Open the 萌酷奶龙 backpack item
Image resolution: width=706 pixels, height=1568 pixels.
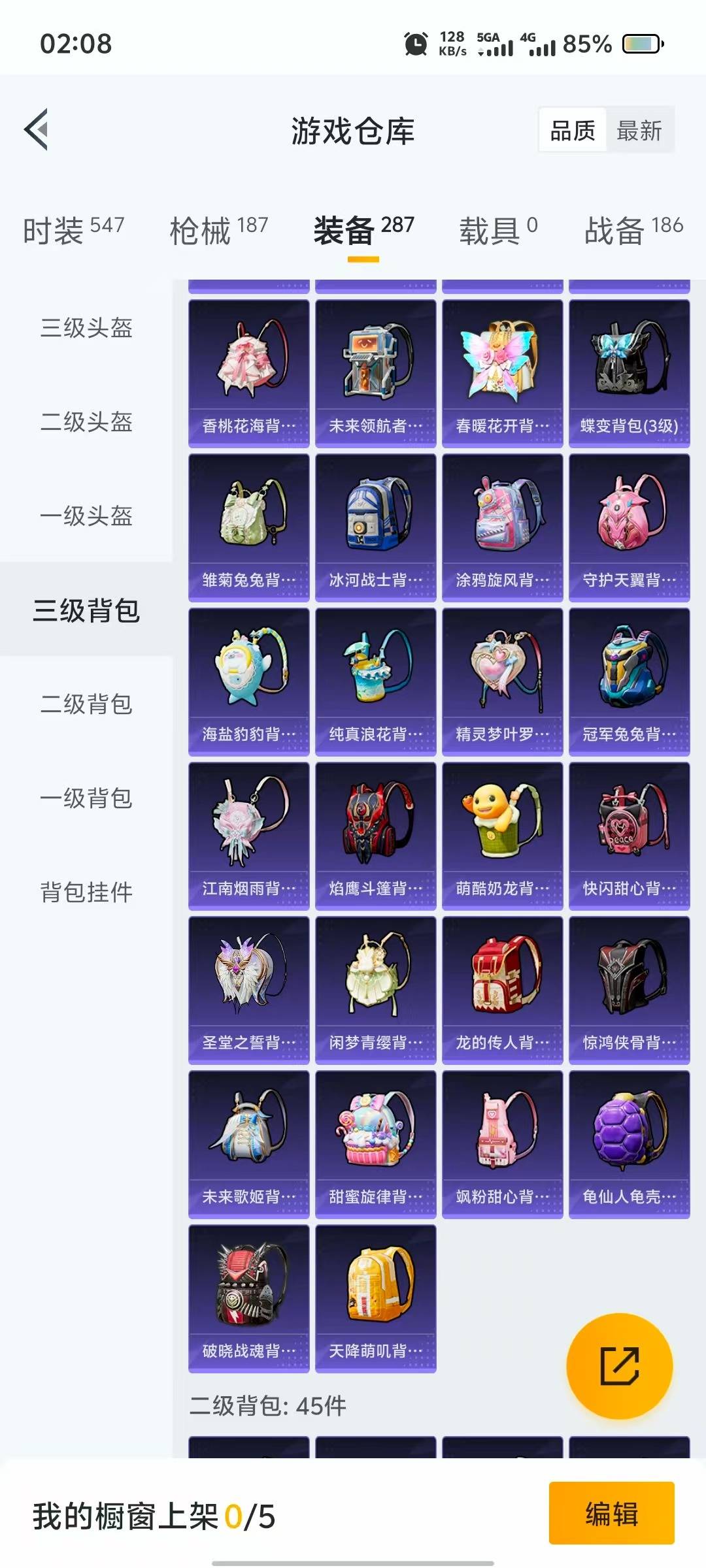click(x=502, y=836)
